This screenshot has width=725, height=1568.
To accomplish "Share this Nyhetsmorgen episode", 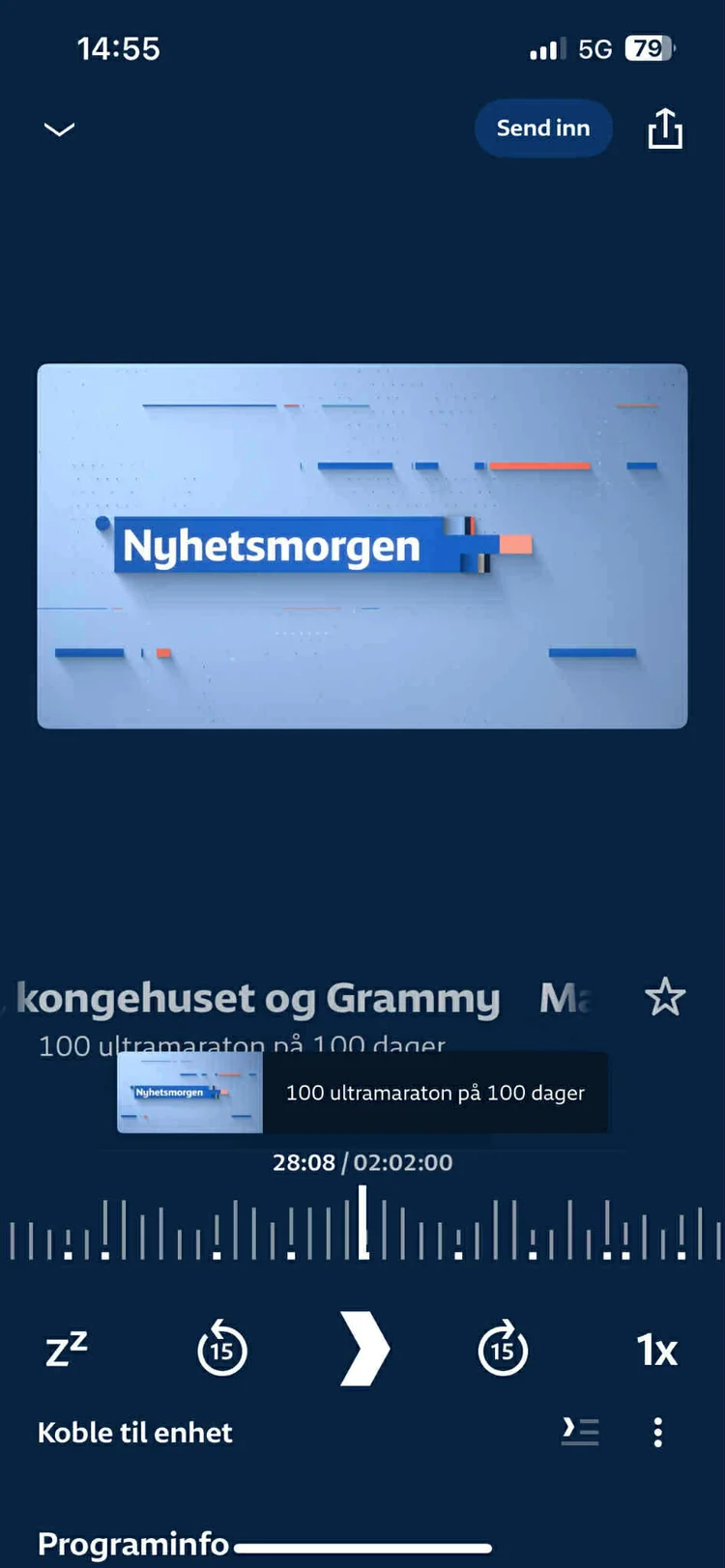I will [x=665, y=128].
